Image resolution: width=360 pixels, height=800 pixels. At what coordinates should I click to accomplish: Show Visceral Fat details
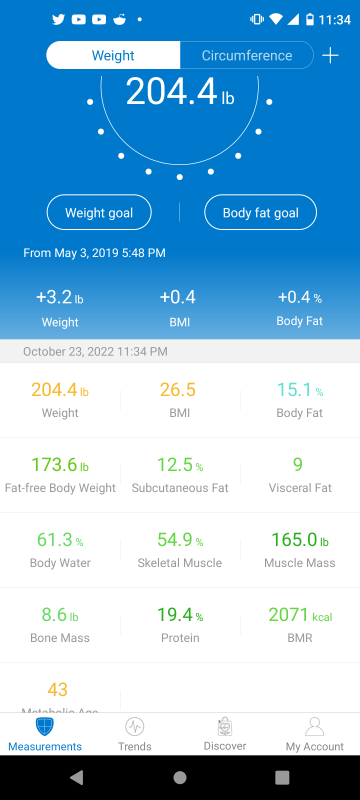point(300,475)
